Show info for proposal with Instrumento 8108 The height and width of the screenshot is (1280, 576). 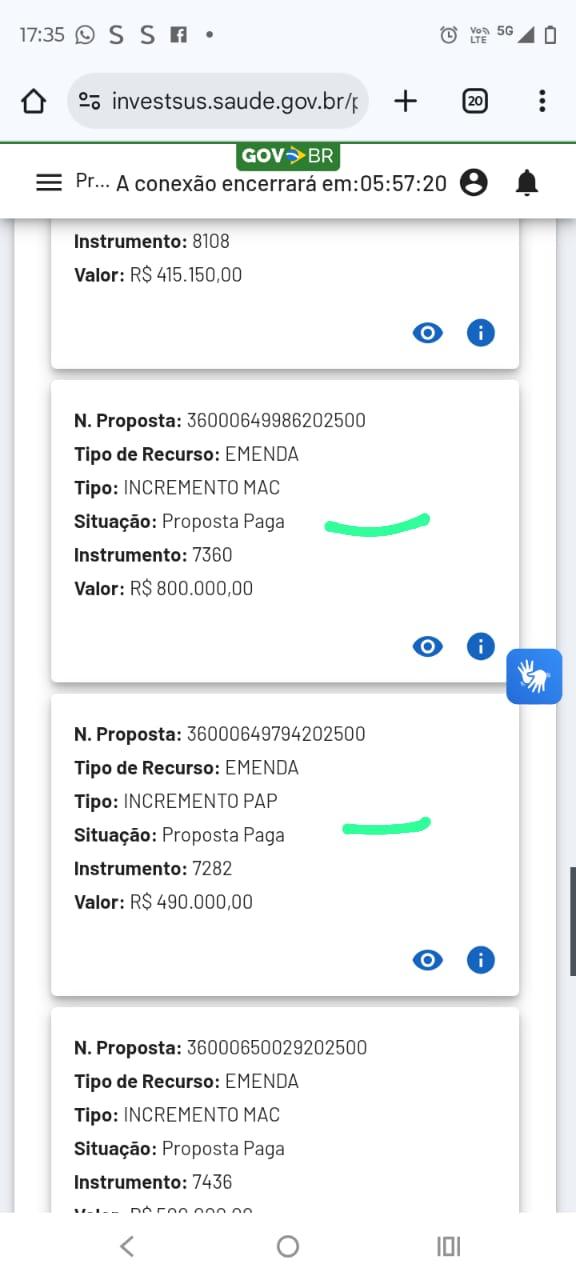481,333
